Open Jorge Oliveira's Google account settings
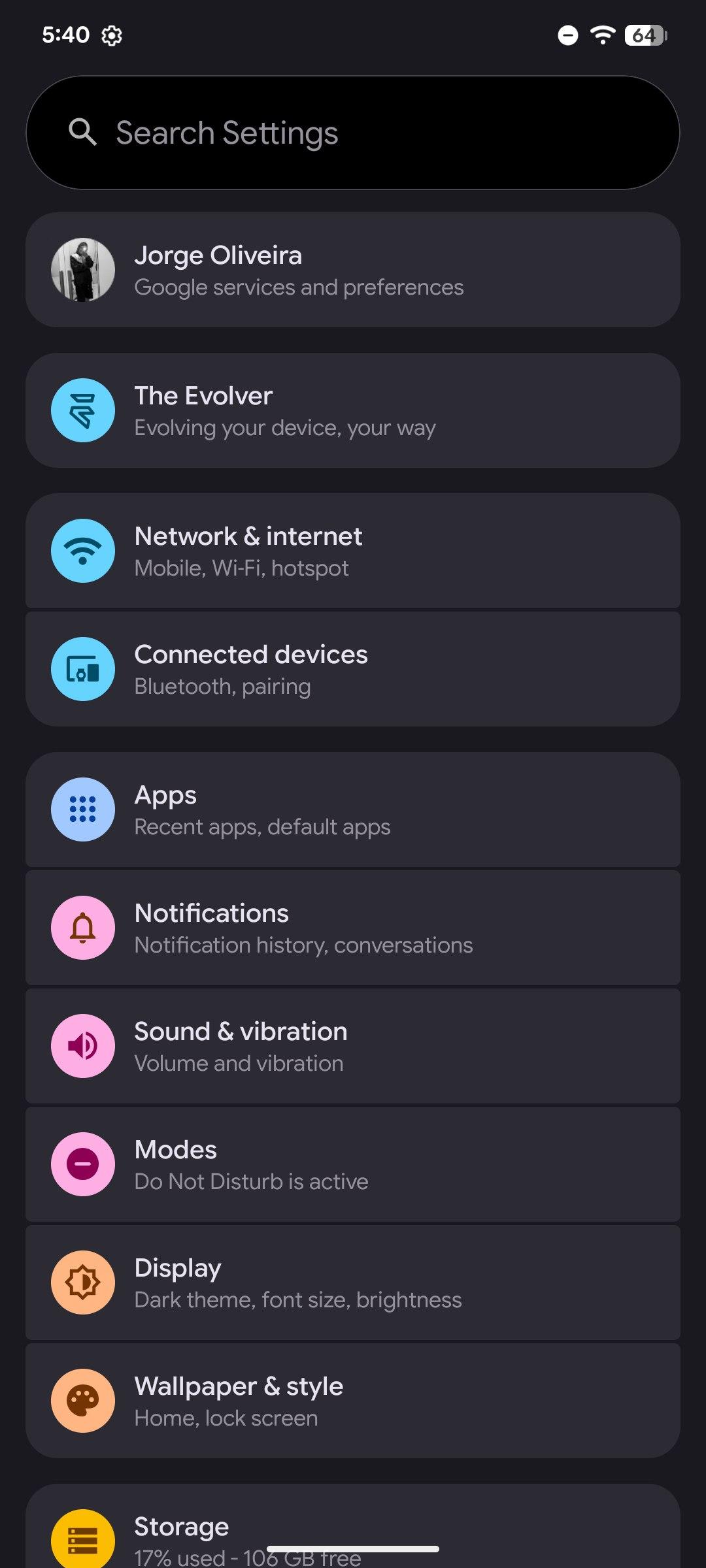 tap(353, 270)
